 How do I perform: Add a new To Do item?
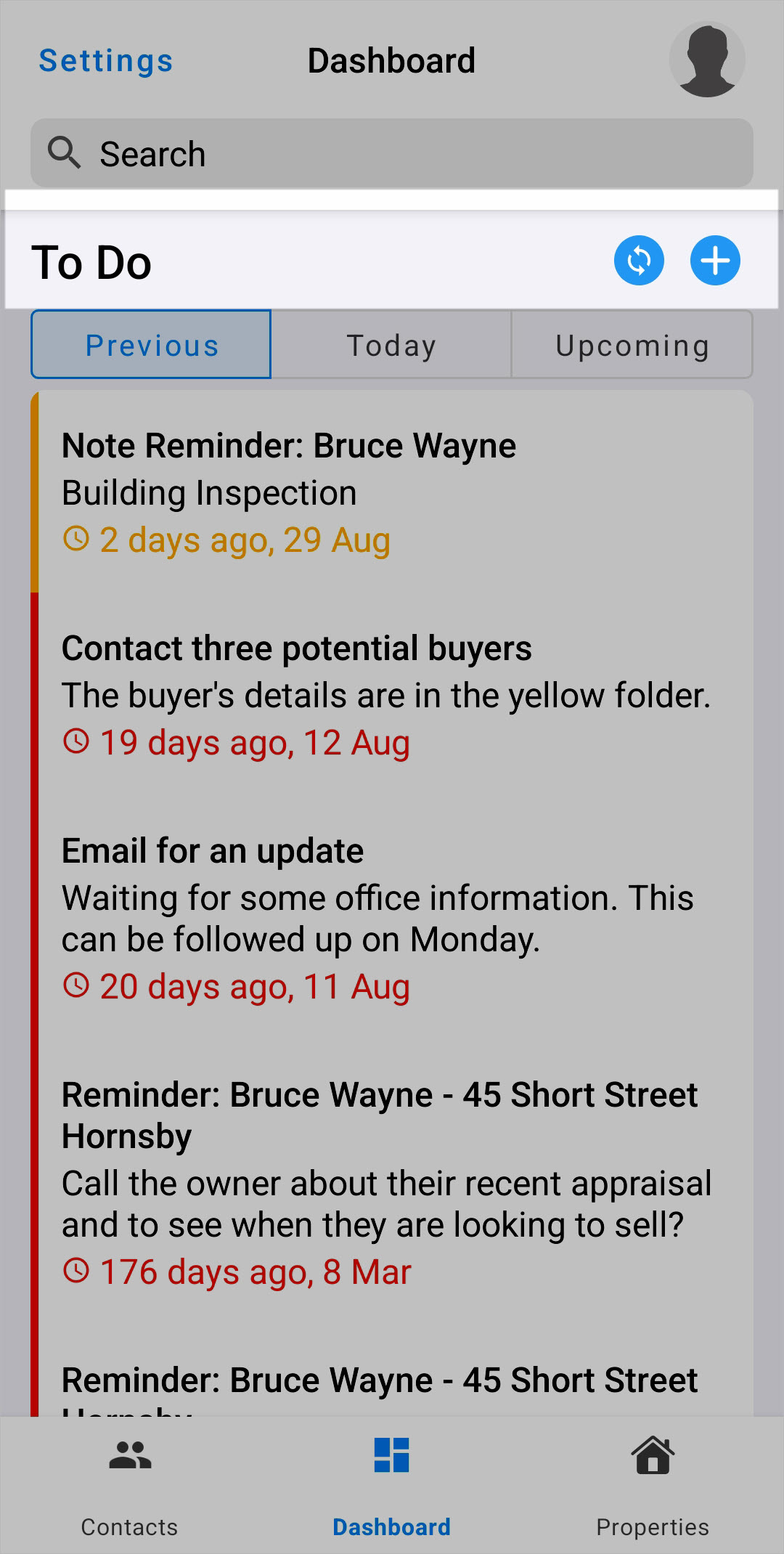pyautogui.click(x=715, y=261)
